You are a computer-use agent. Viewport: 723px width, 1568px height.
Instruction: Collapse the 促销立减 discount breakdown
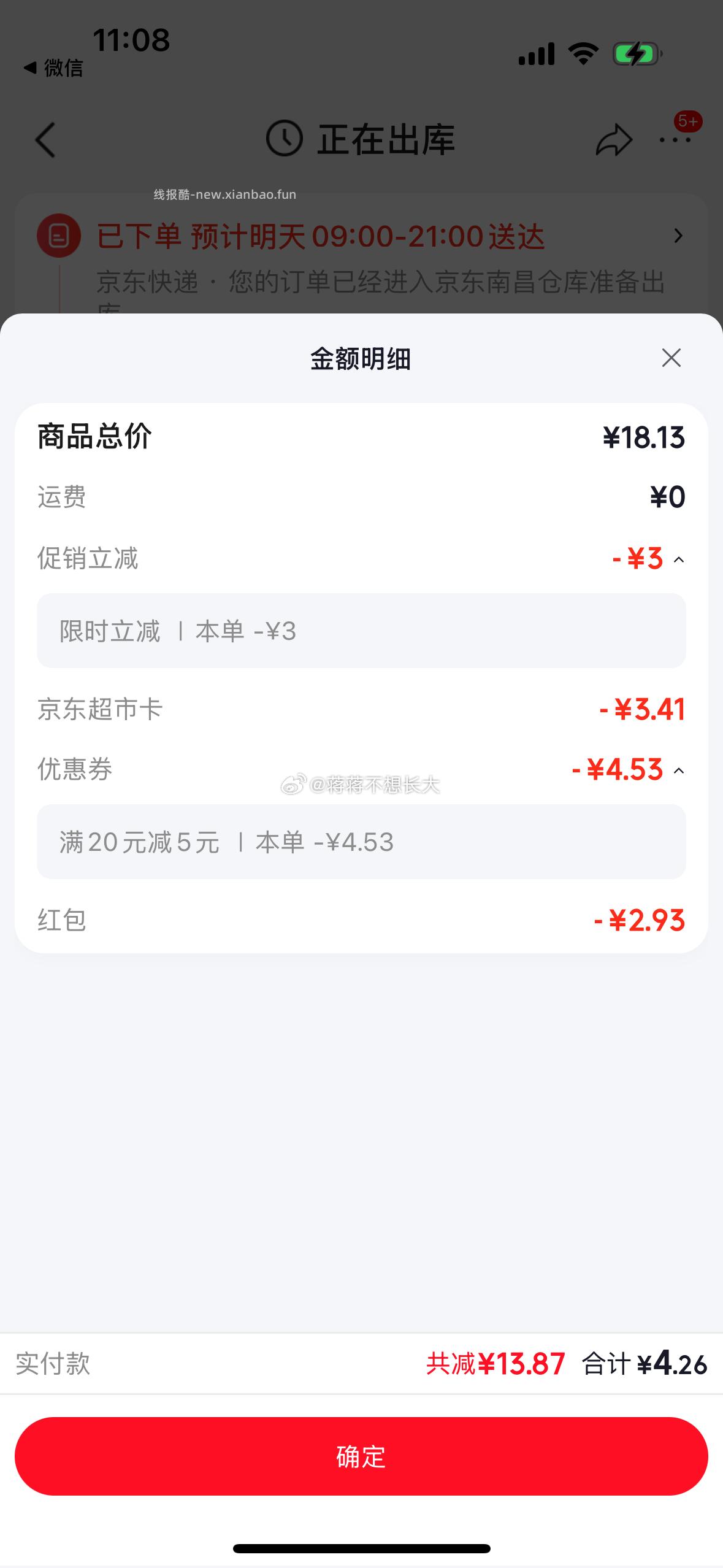[679, 559]
